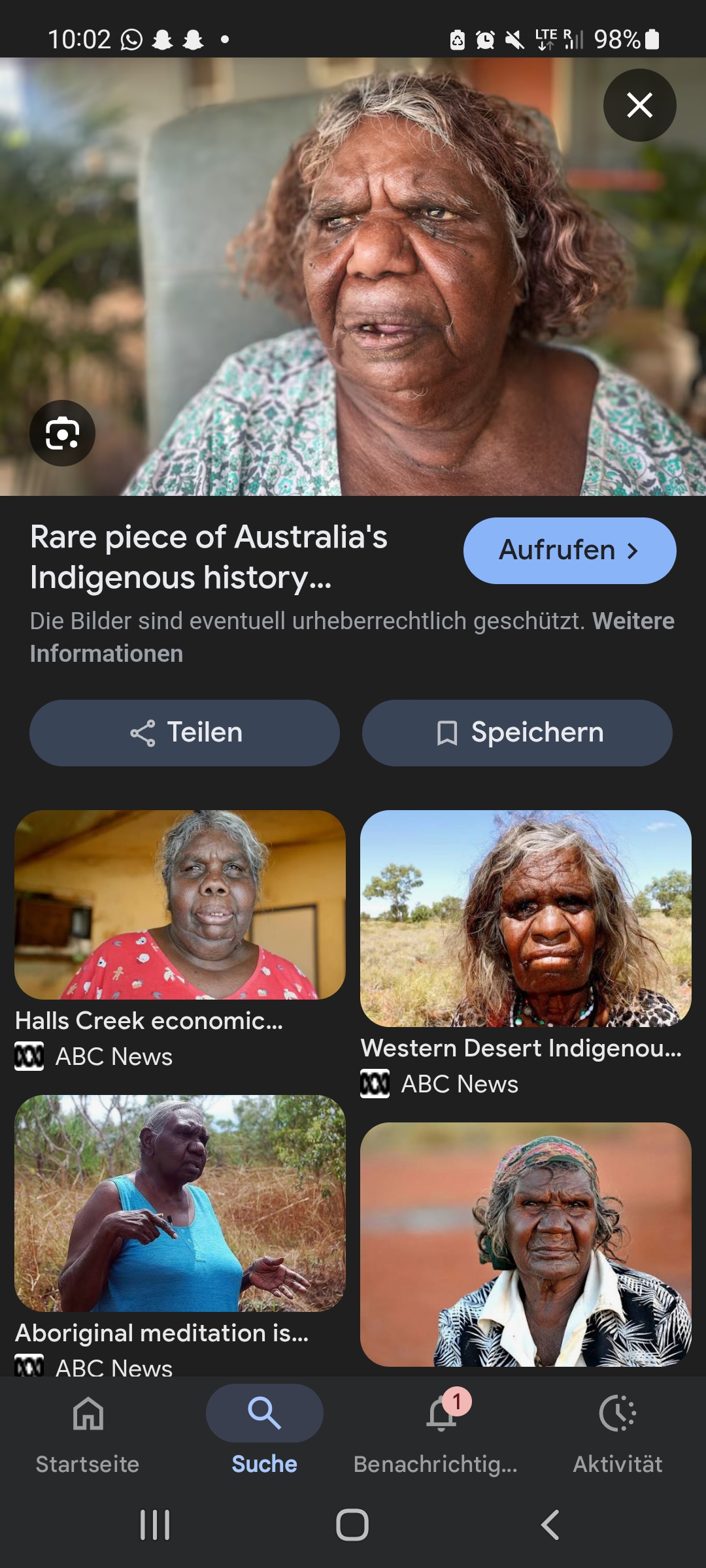Save the image with Speichern
706x1568 pixels.
point(517,732)
